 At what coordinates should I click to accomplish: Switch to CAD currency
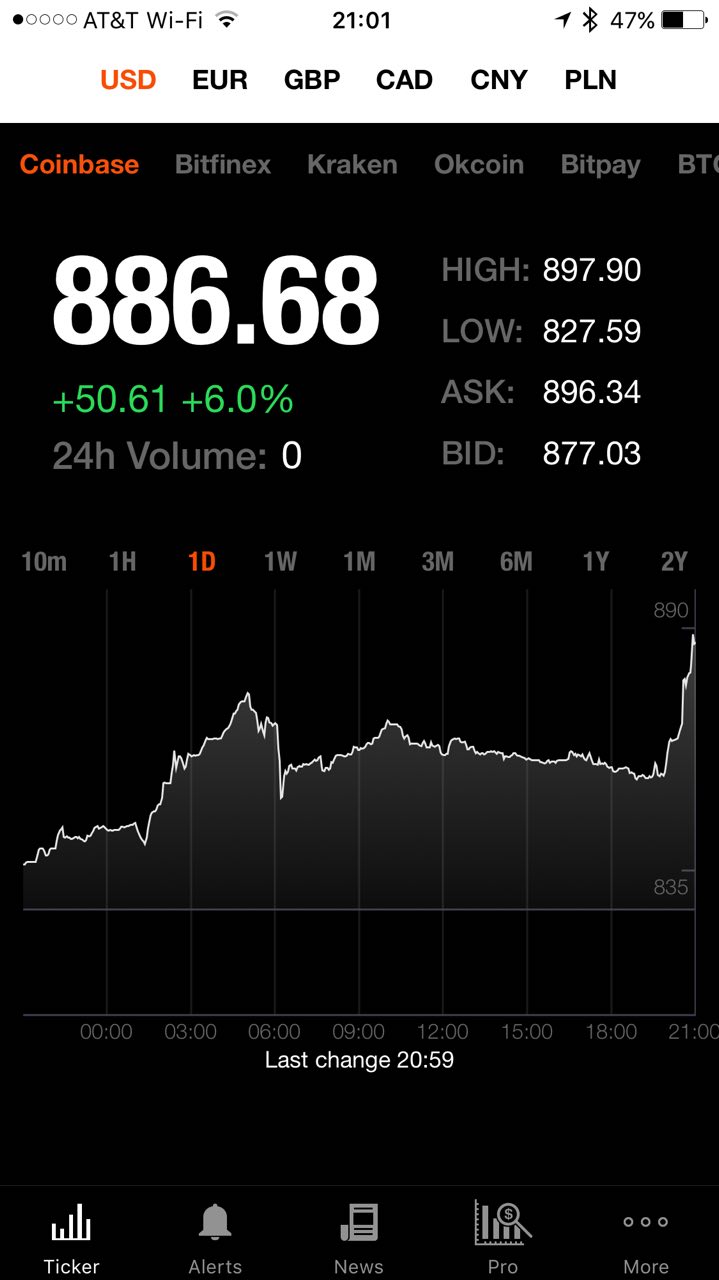pos(405,80)
